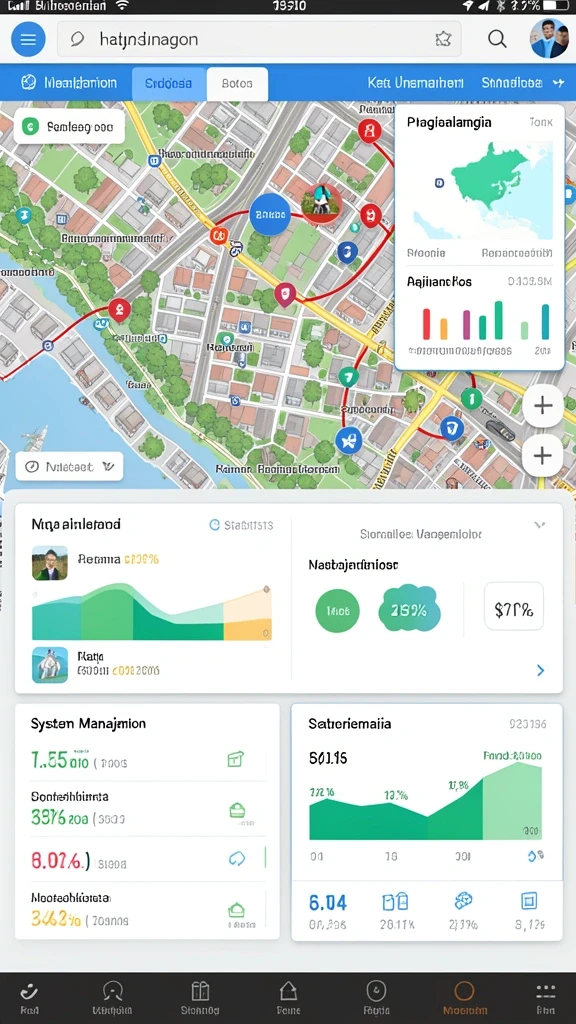
Task: Tap the search field at the top
Action: [x=259, y=39]
